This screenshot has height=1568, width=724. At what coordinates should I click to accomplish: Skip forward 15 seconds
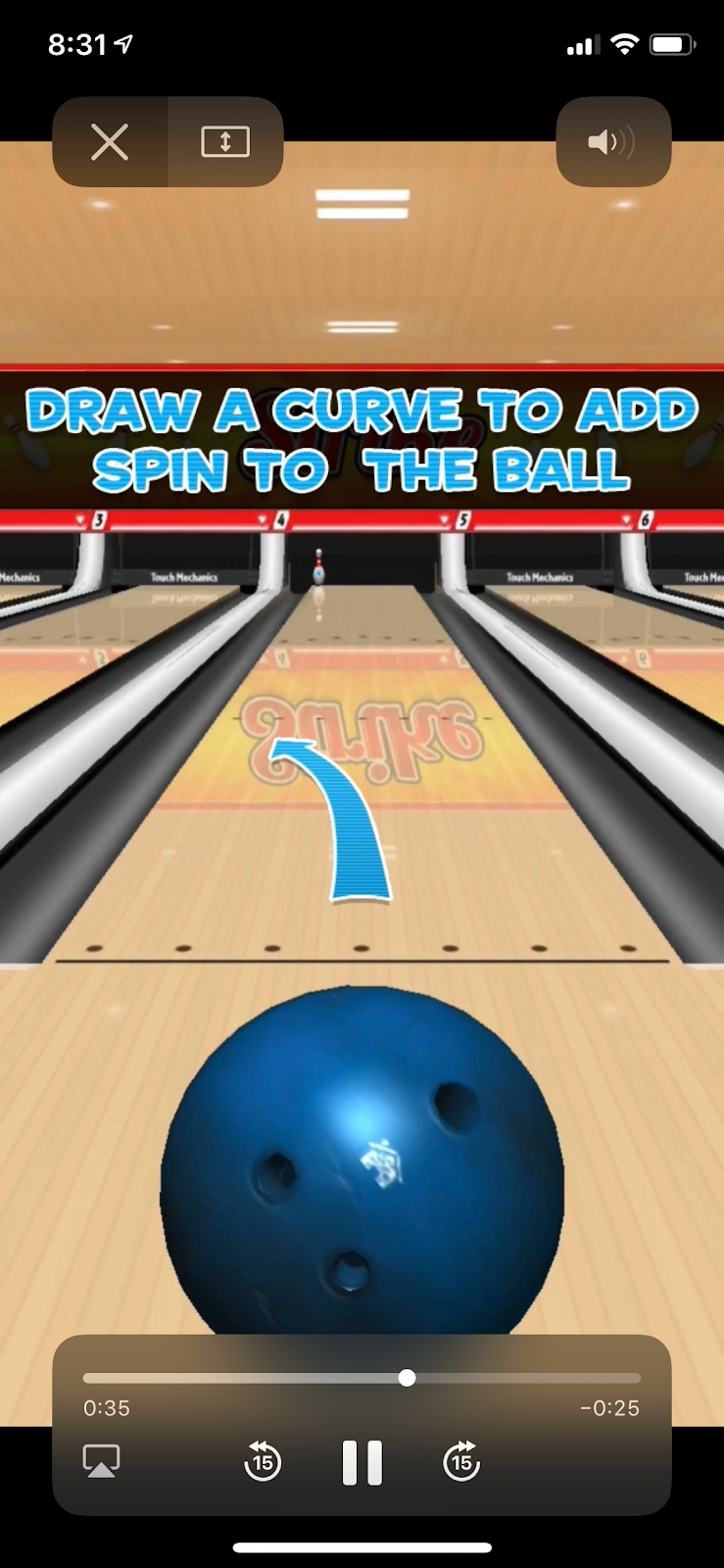461,1462
